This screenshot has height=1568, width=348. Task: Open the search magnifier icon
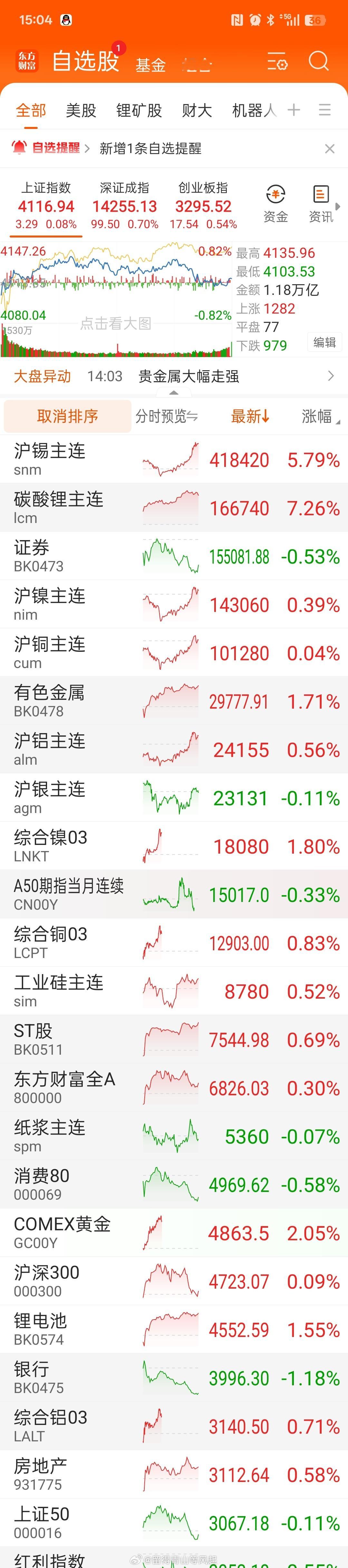[x=318, y=61]
